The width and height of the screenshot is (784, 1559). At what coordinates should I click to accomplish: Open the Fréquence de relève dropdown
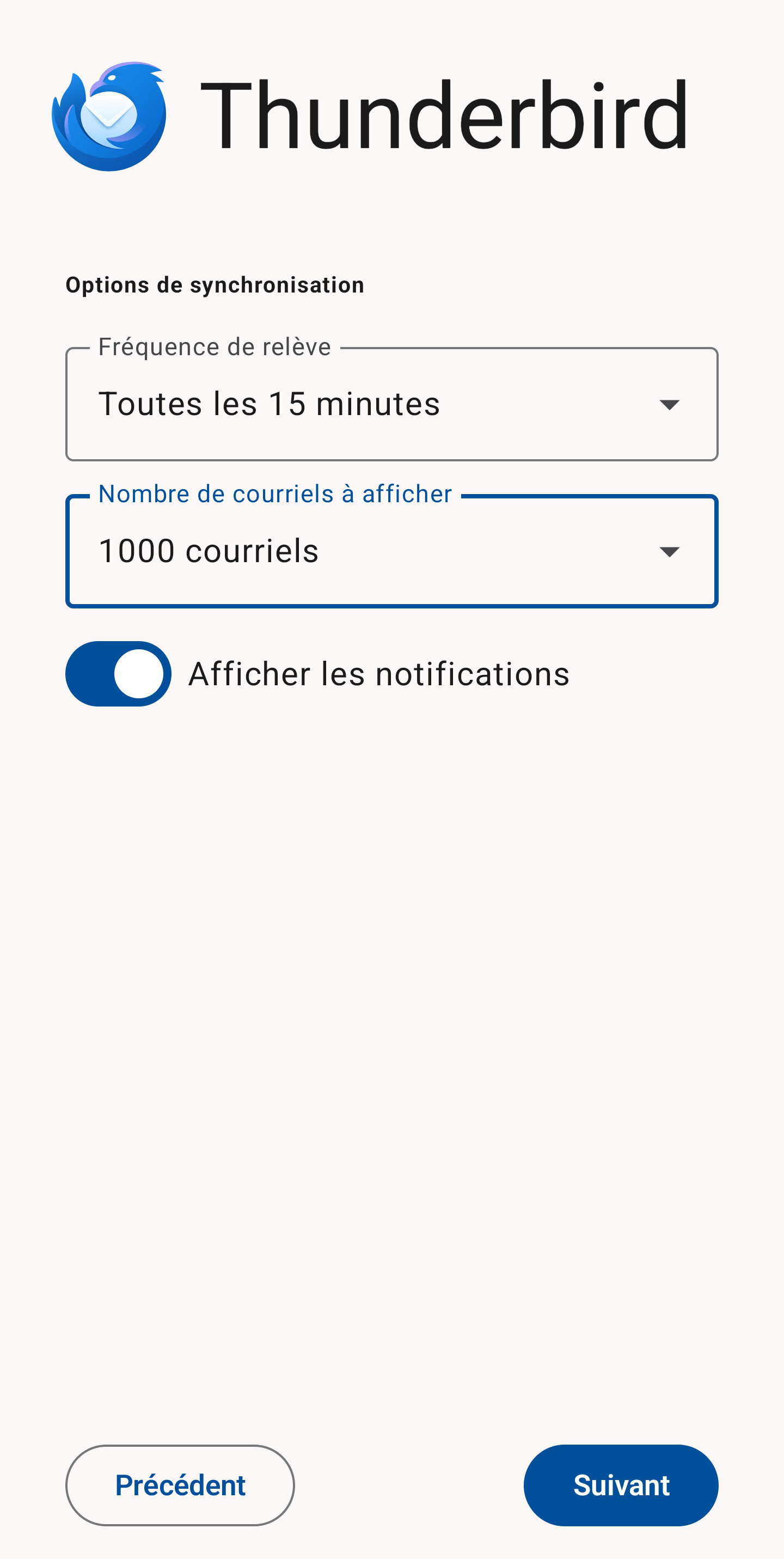pyautogui.click(x=391, y=404)
